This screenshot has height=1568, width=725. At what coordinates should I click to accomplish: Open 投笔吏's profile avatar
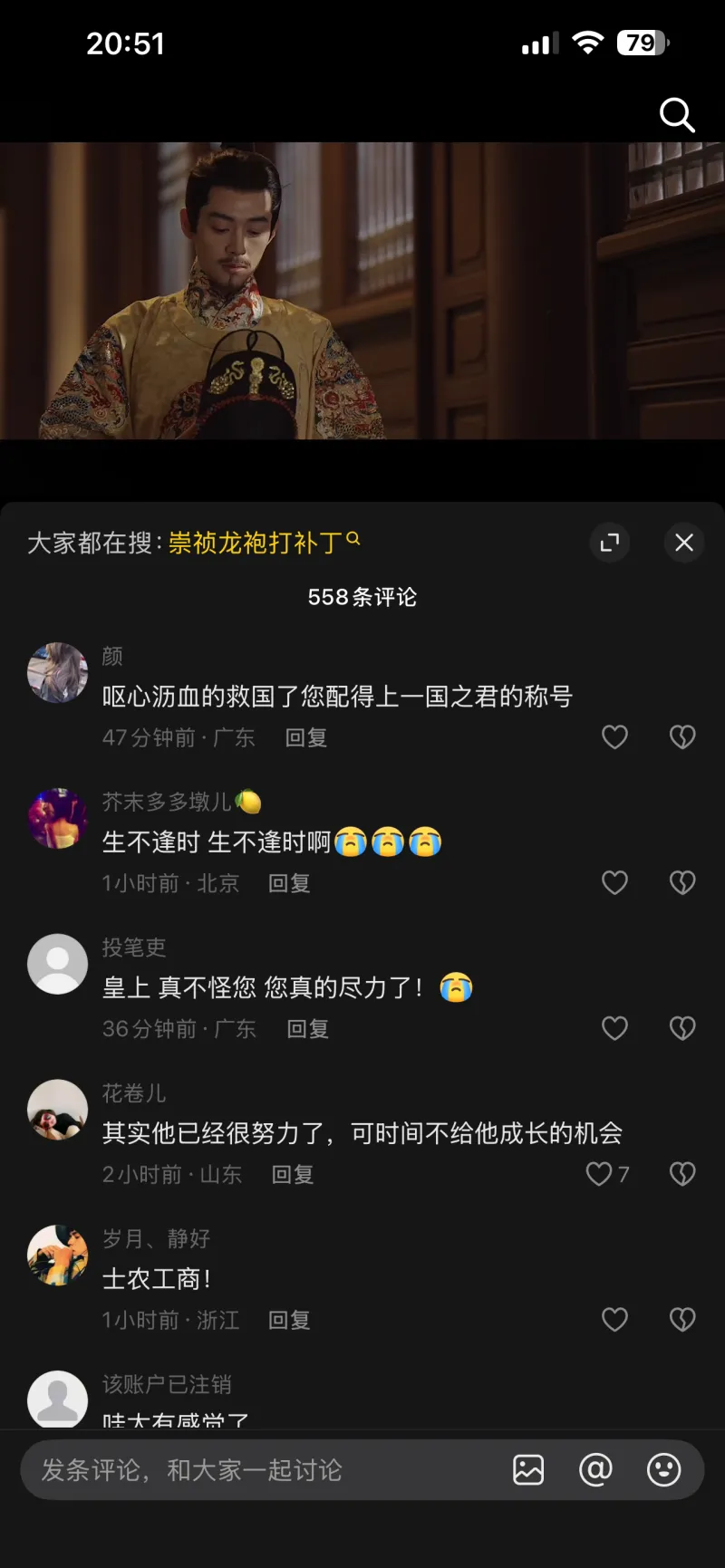click(58, 964)
